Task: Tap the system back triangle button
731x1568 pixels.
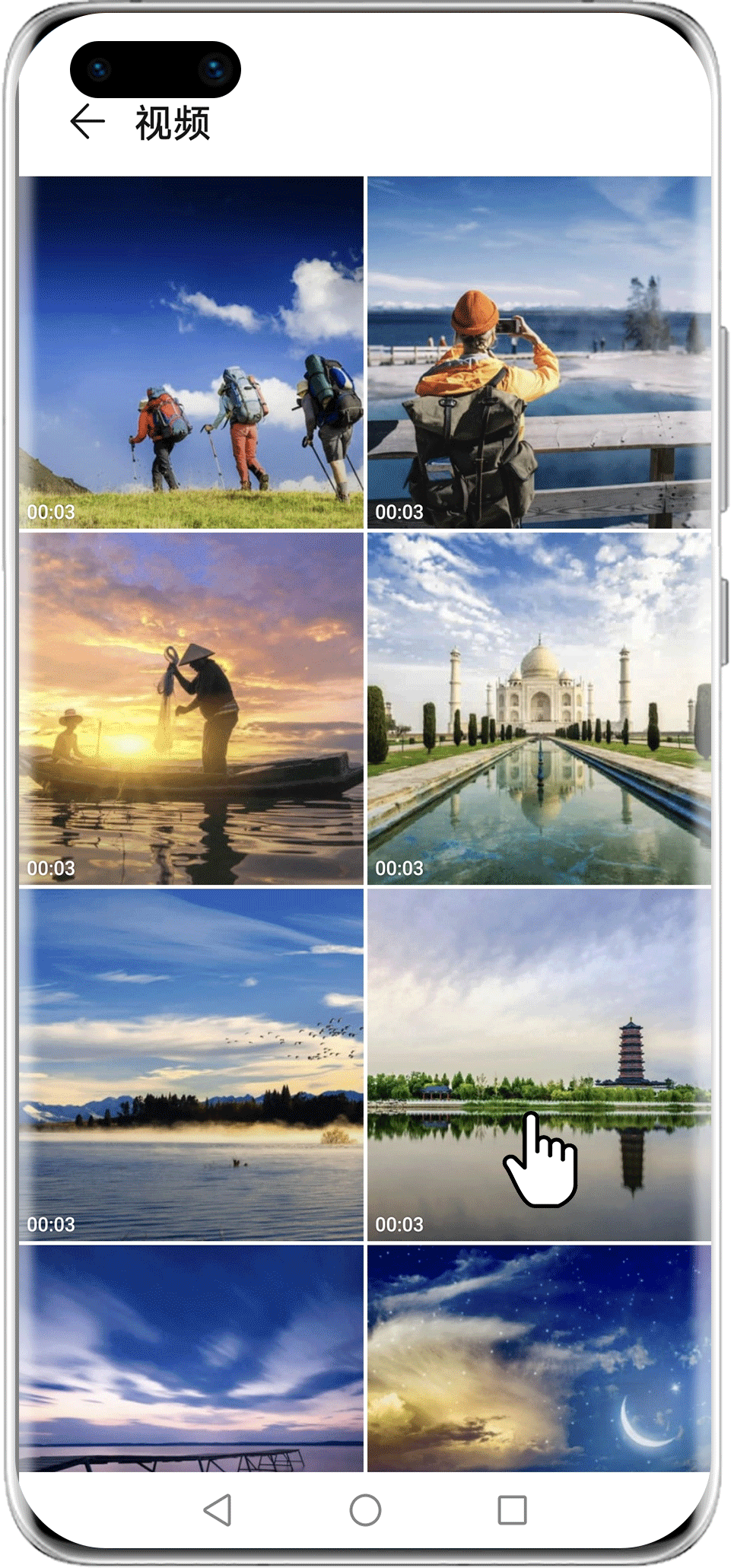Action: coord(218,1509)
